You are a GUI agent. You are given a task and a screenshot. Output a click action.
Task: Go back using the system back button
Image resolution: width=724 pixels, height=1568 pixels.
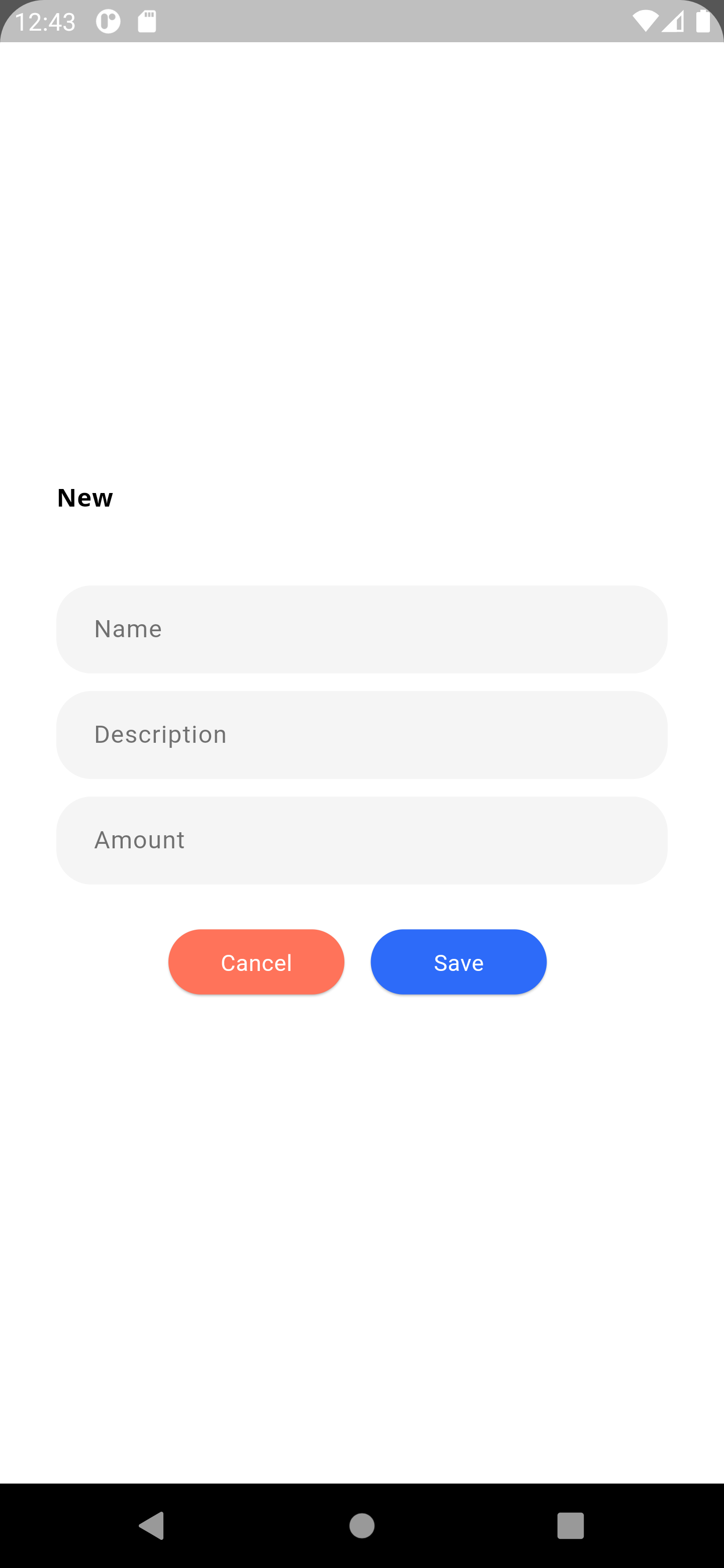pyautogui.click(x=152, y=1525)
